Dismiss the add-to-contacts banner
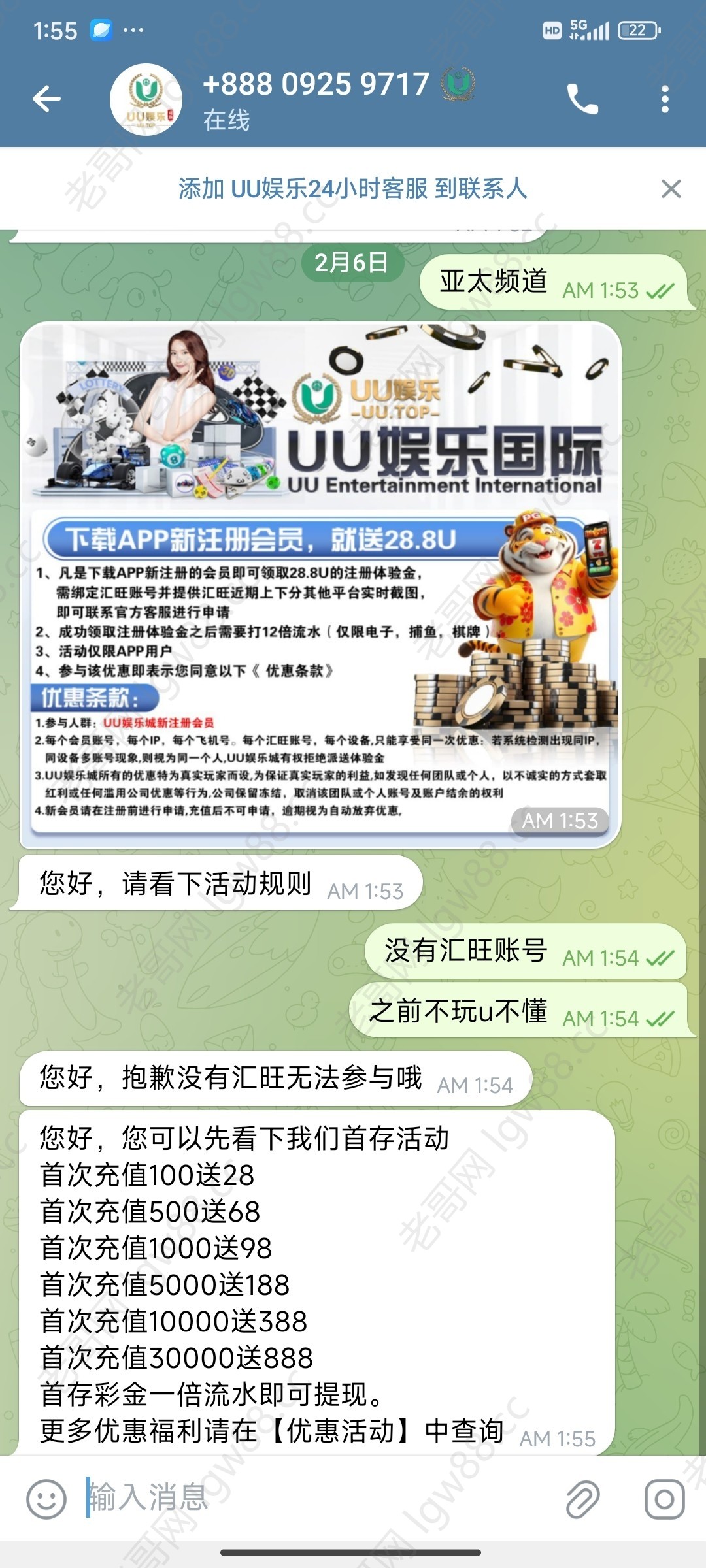This screenshot has height=1568, width=706. tap(671, 189)
